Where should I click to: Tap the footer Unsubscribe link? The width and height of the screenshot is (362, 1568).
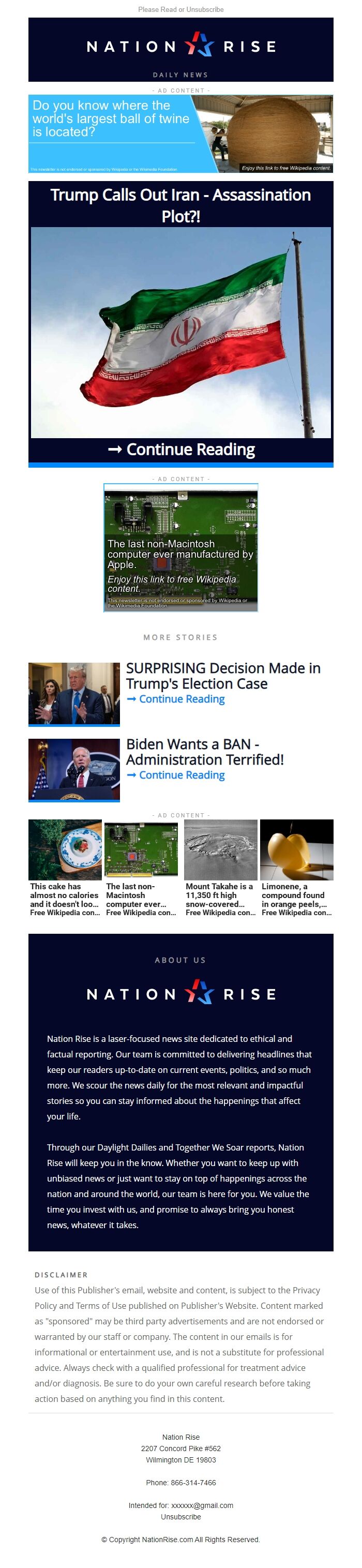point(180,1517)
